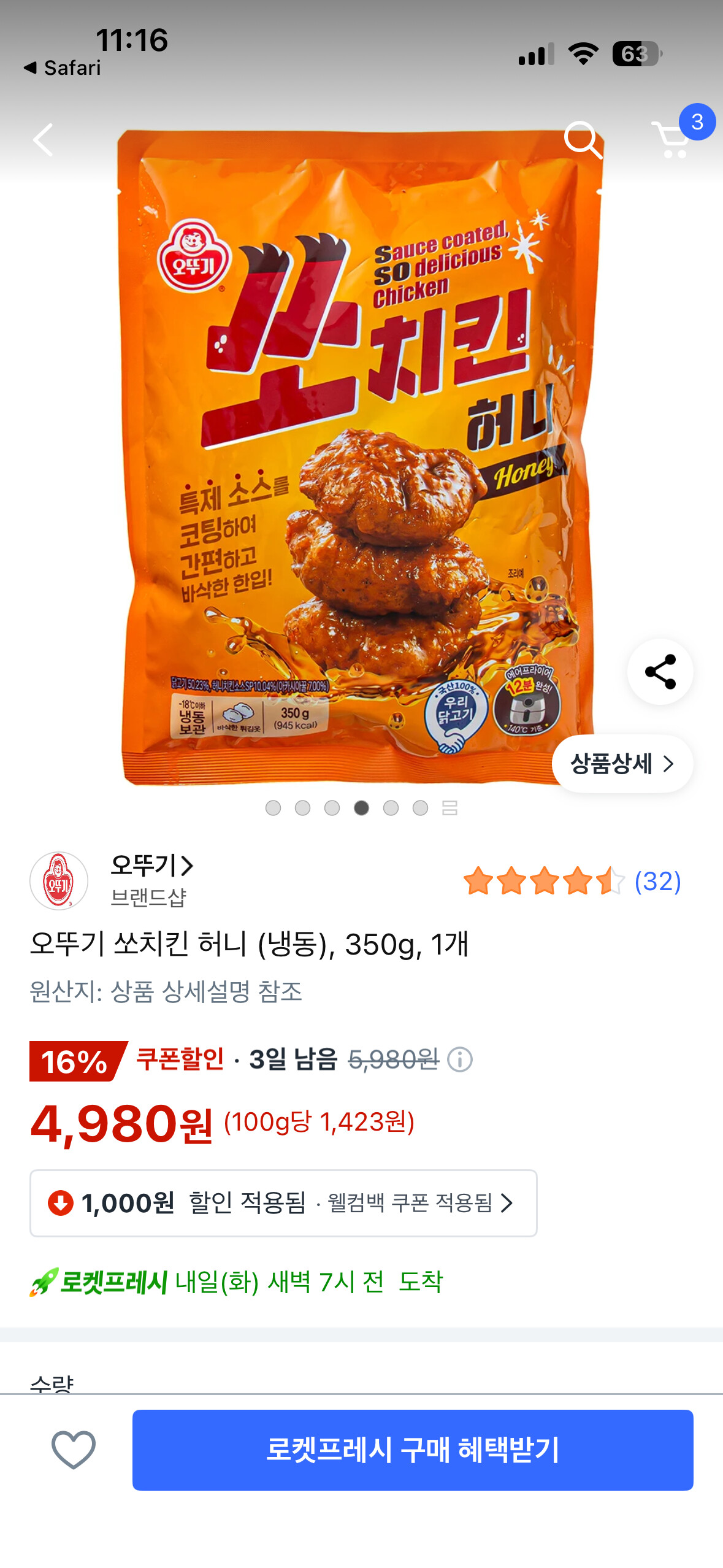The height and width of the screenshot is (1568, 723).
Task: Open product search
Action: pos(582,139)
